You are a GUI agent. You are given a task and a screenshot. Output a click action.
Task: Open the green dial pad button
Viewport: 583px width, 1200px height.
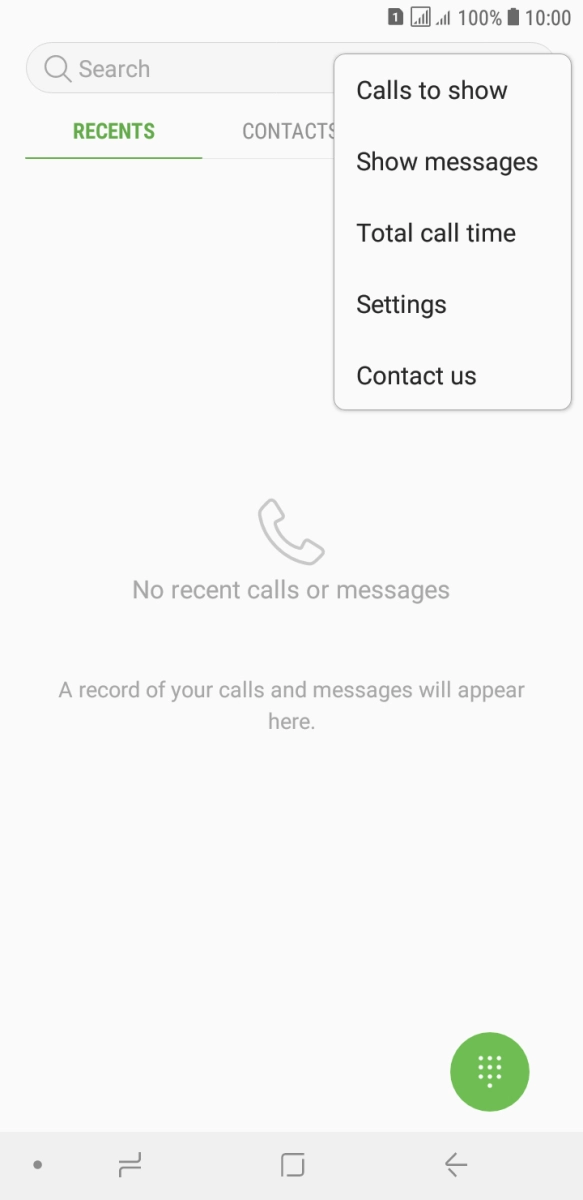click(490, 1071)
